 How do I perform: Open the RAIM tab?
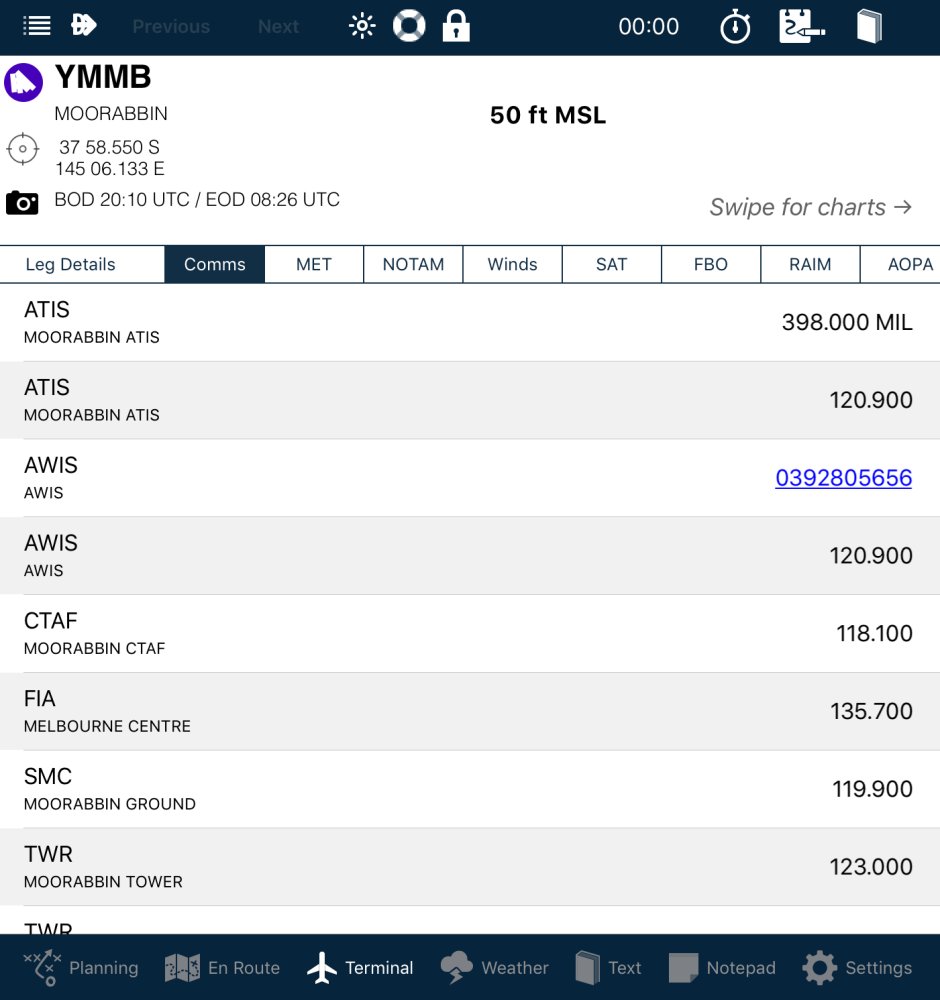(x=810, y=265)
